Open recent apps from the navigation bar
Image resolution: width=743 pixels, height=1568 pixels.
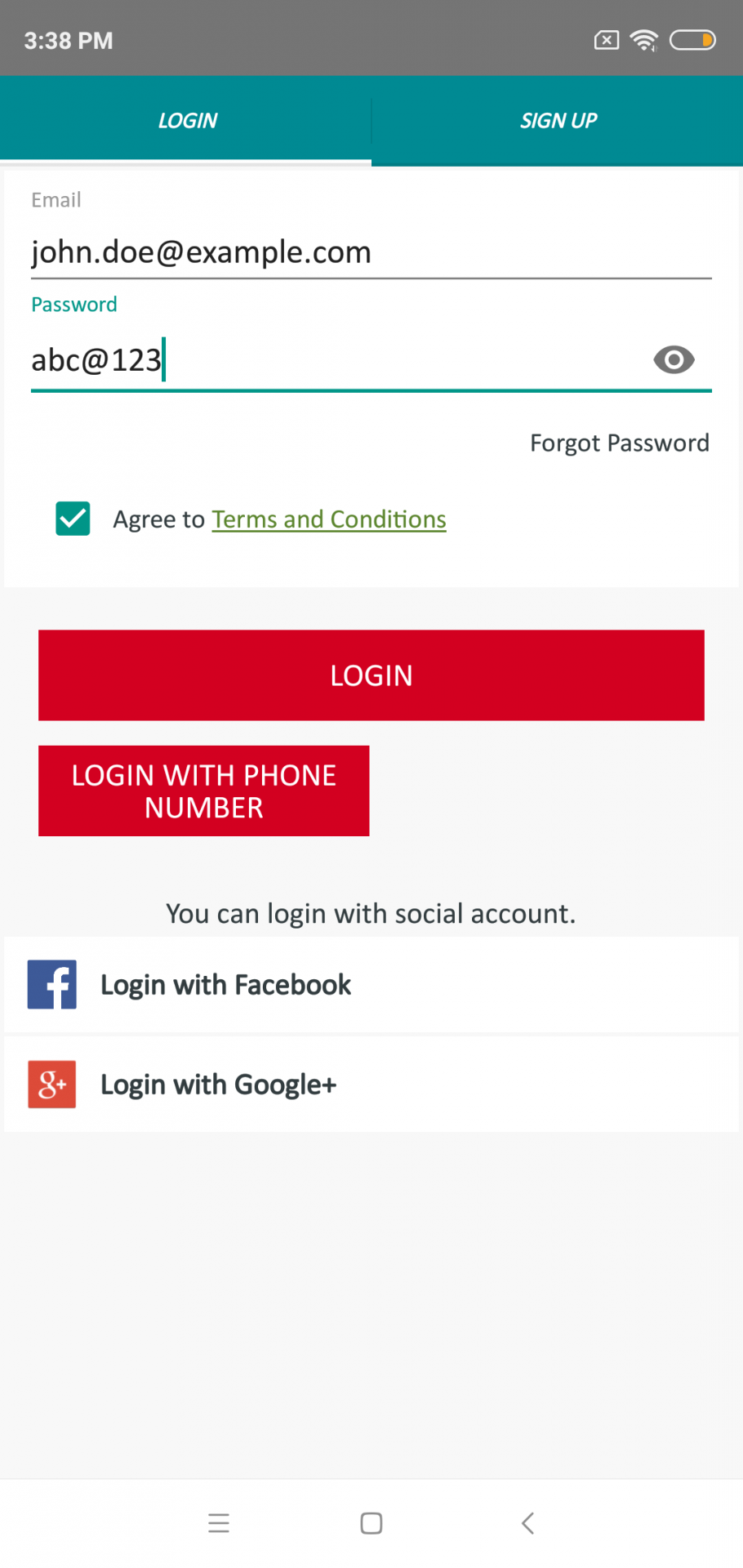(219, 1523)
